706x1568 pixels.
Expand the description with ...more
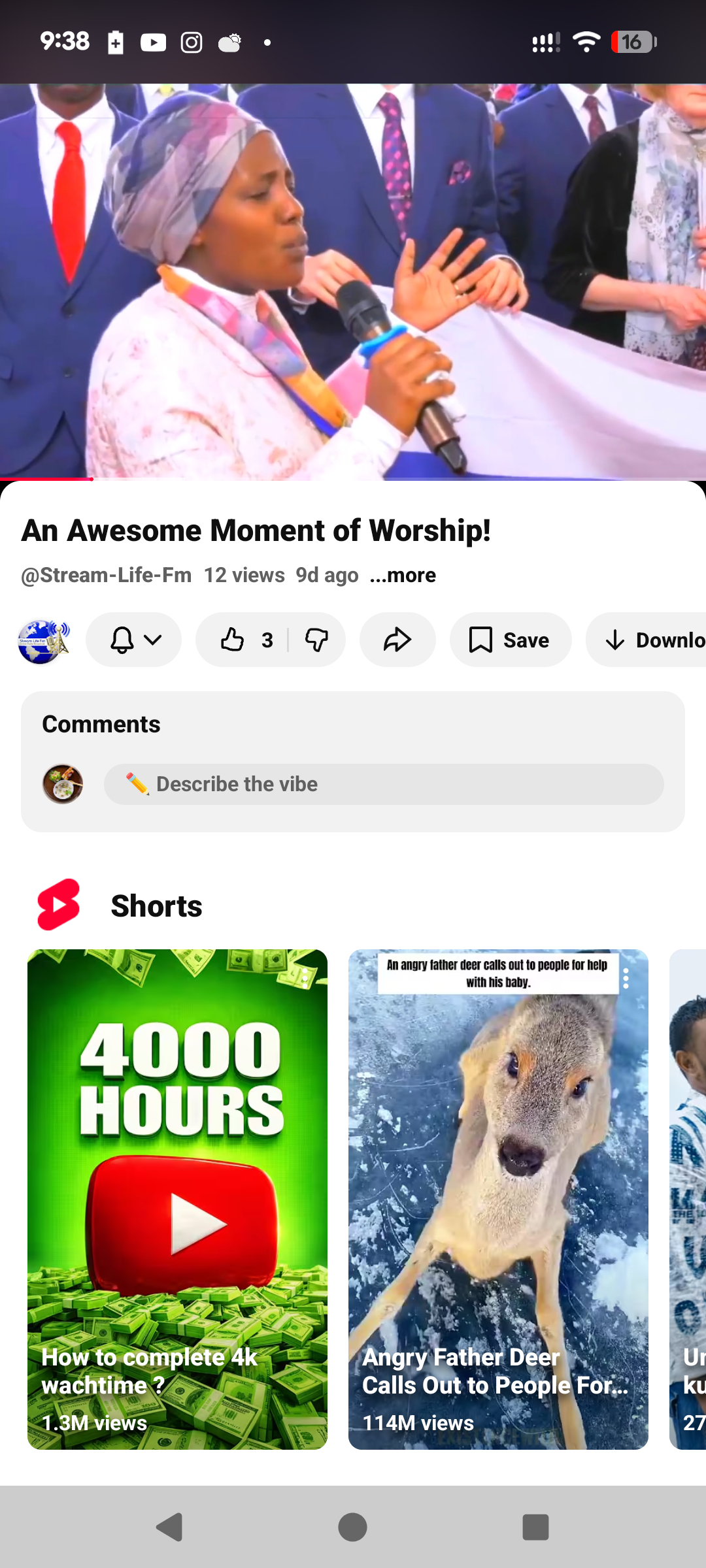pos(403,575)
